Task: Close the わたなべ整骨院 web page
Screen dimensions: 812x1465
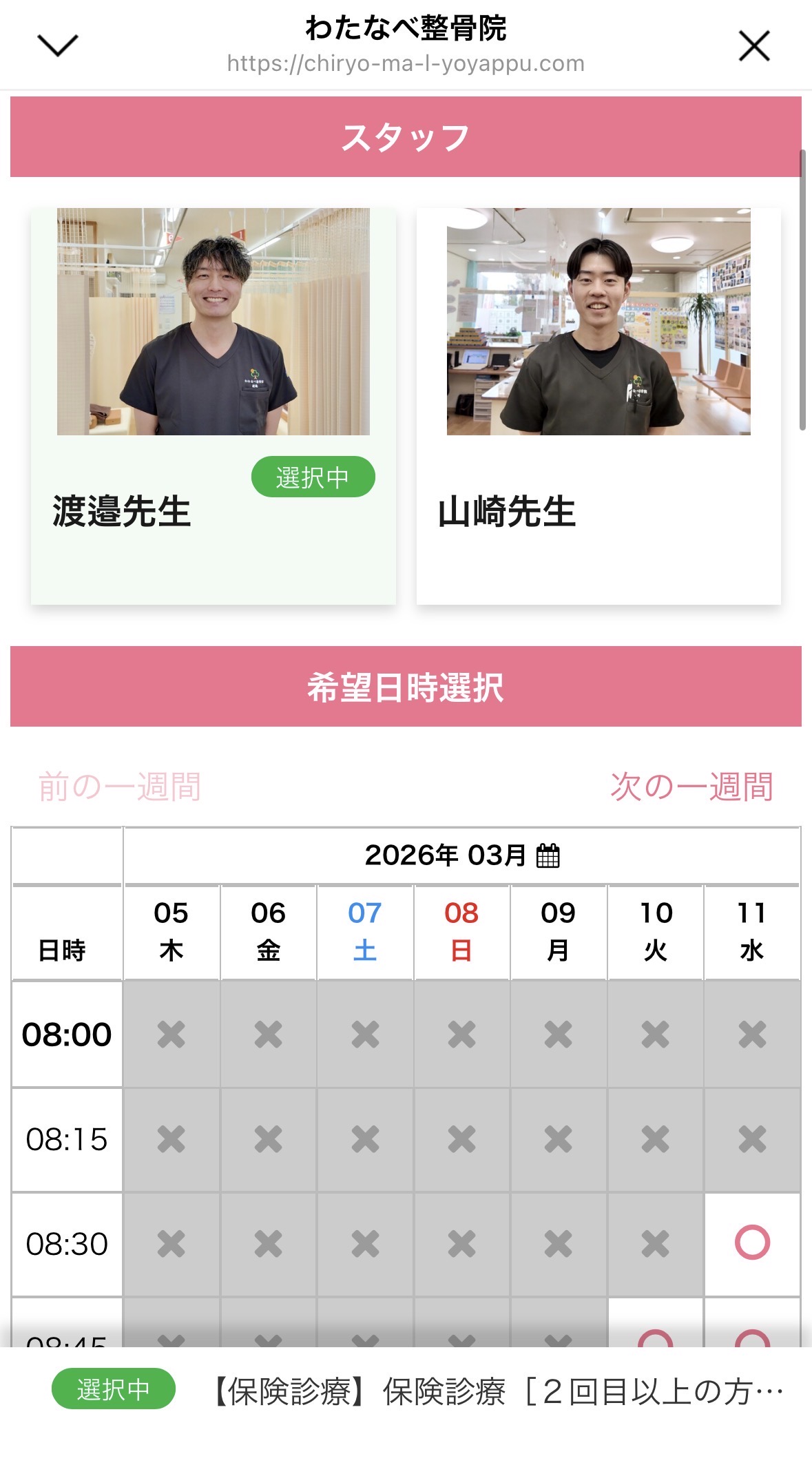Action: 753,46
